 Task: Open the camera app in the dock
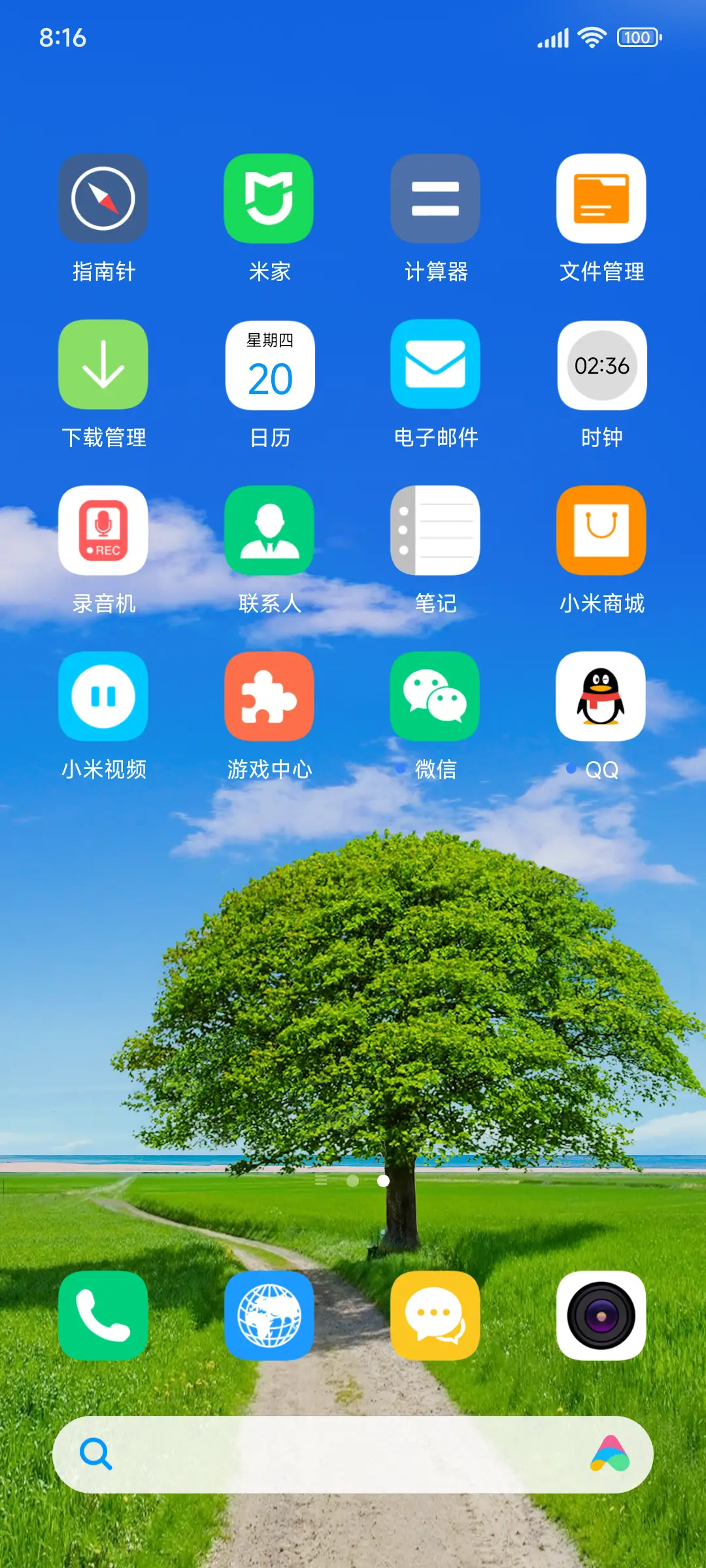600,1316
